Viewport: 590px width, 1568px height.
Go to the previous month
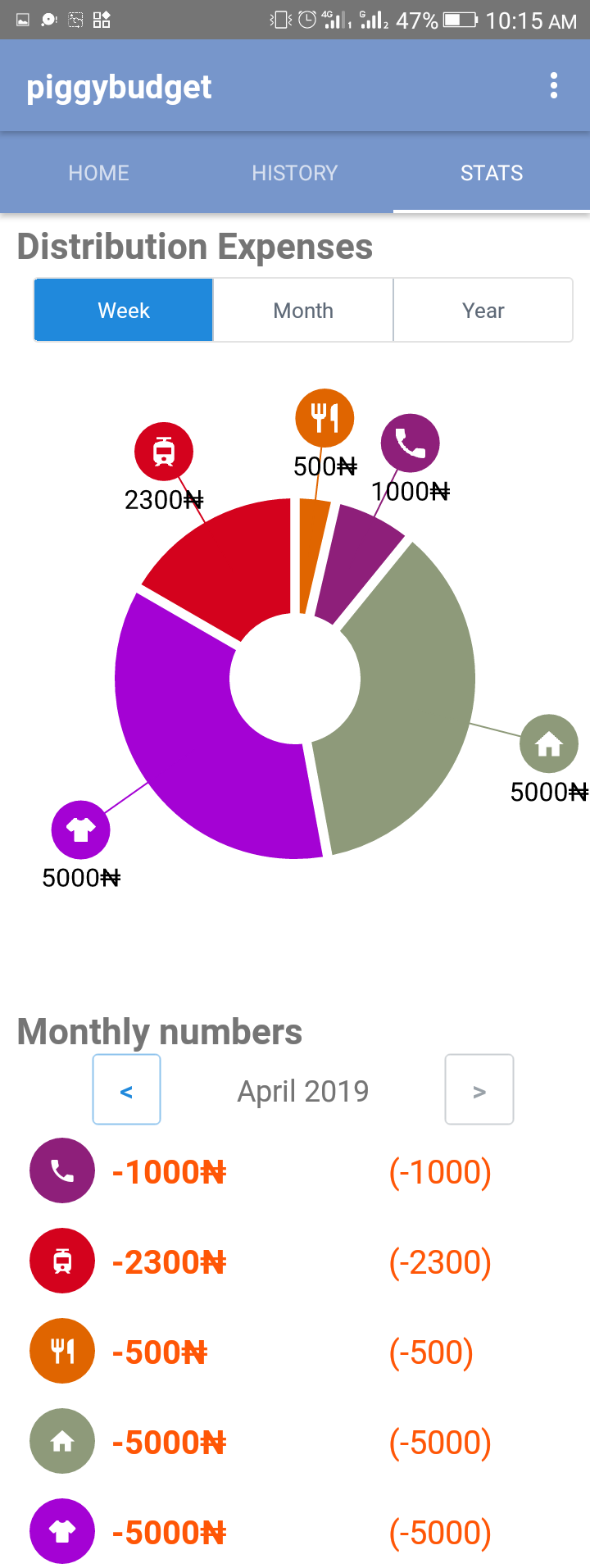(126, 1090)
